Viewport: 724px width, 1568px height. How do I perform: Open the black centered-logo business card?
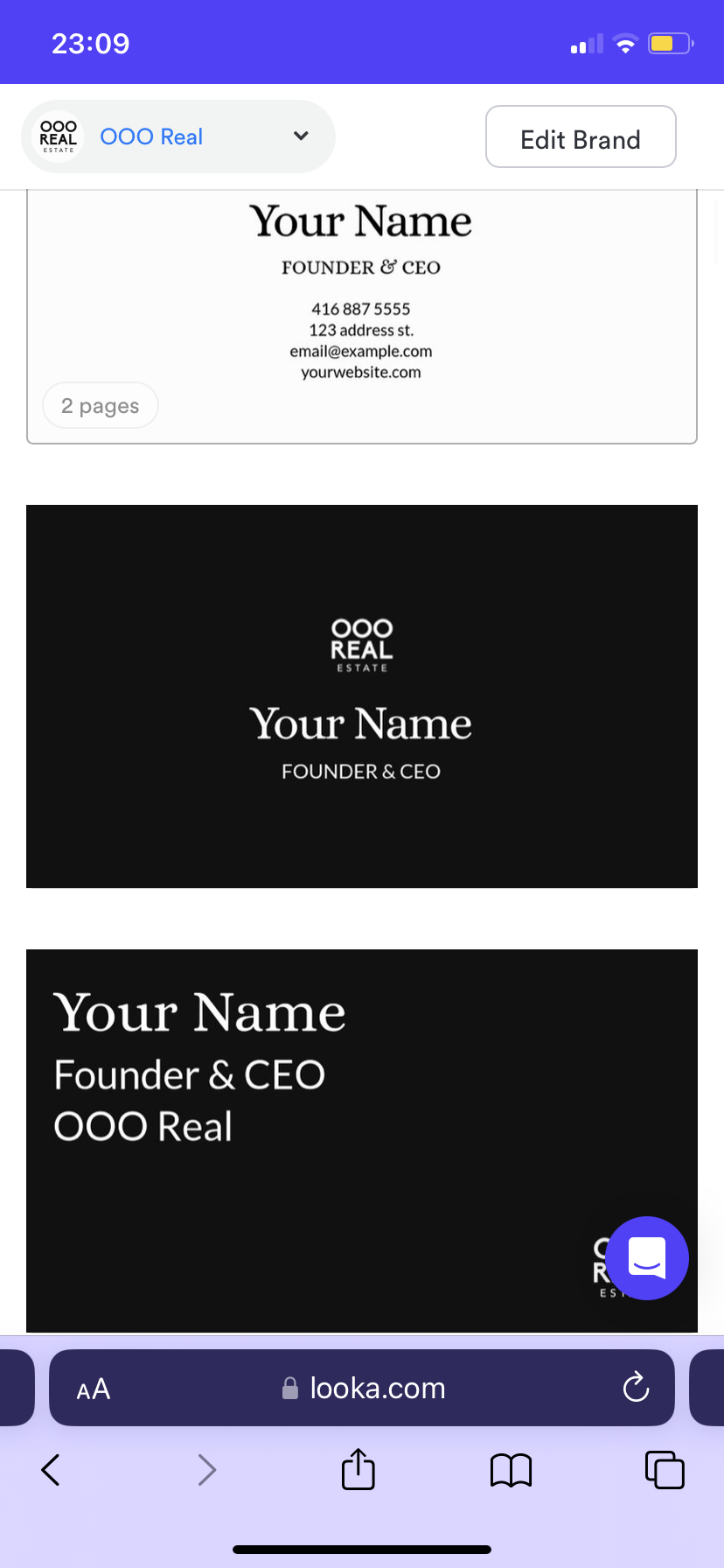coord(361,696)
